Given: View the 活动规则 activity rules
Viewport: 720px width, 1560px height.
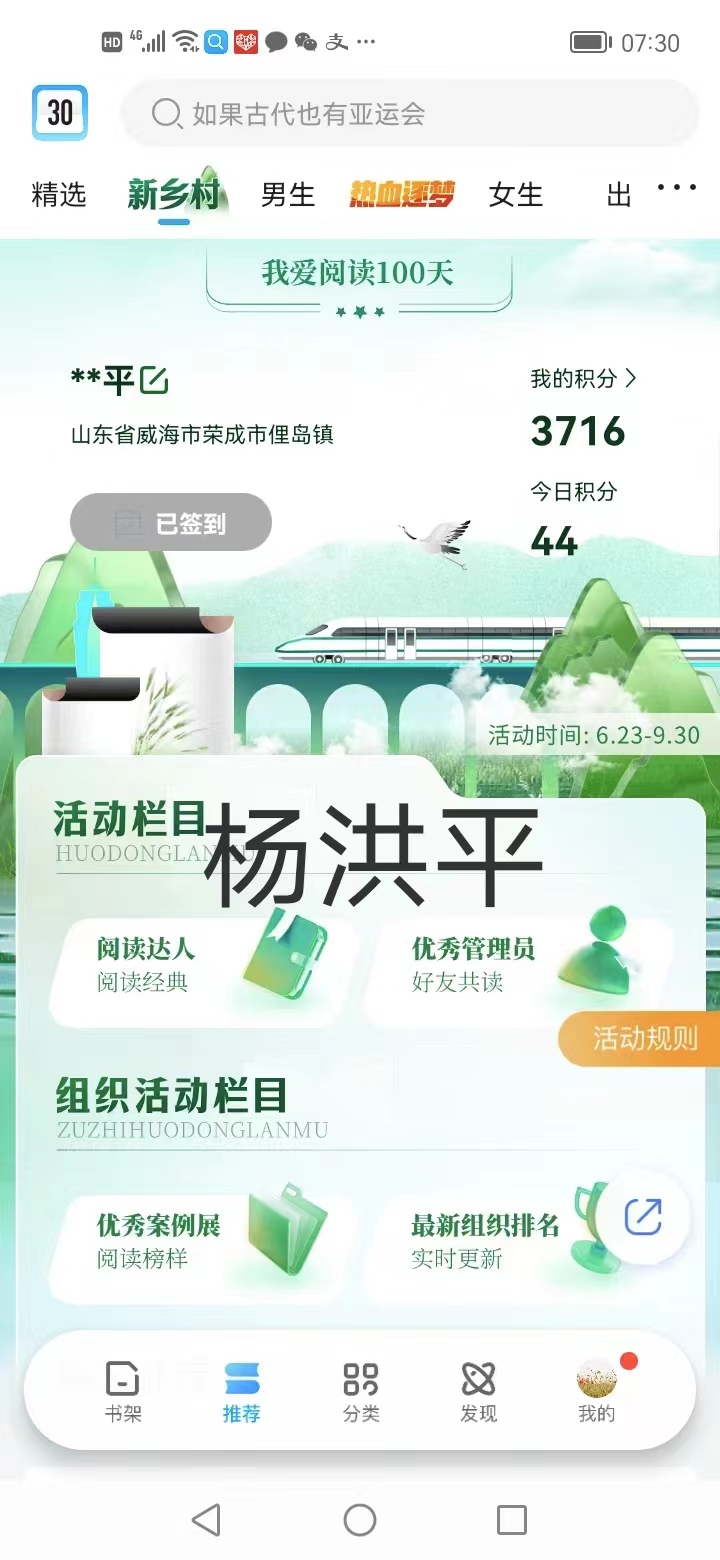Looking at the screenshot, I should click(x=642, y=1038).
